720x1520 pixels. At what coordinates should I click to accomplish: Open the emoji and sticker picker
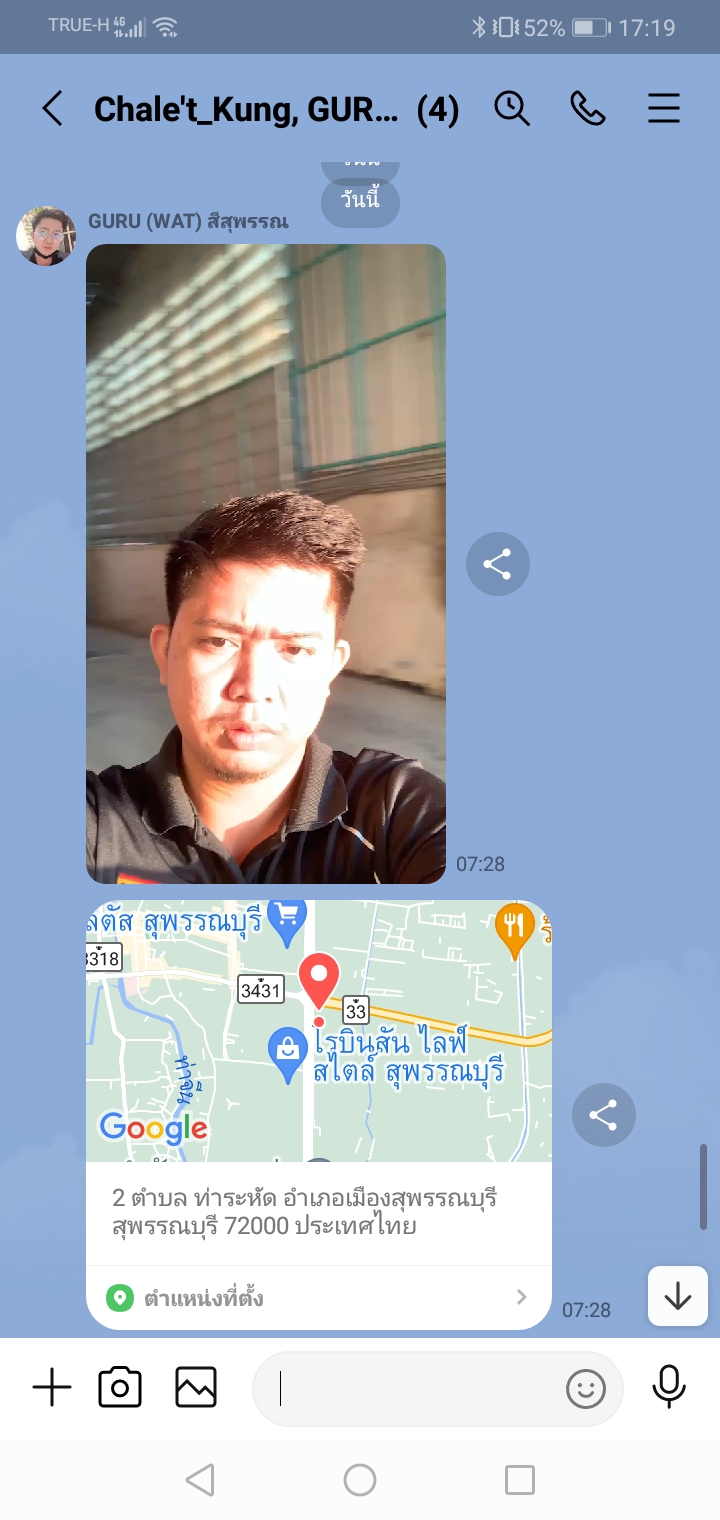click(x=586, y=1388)
